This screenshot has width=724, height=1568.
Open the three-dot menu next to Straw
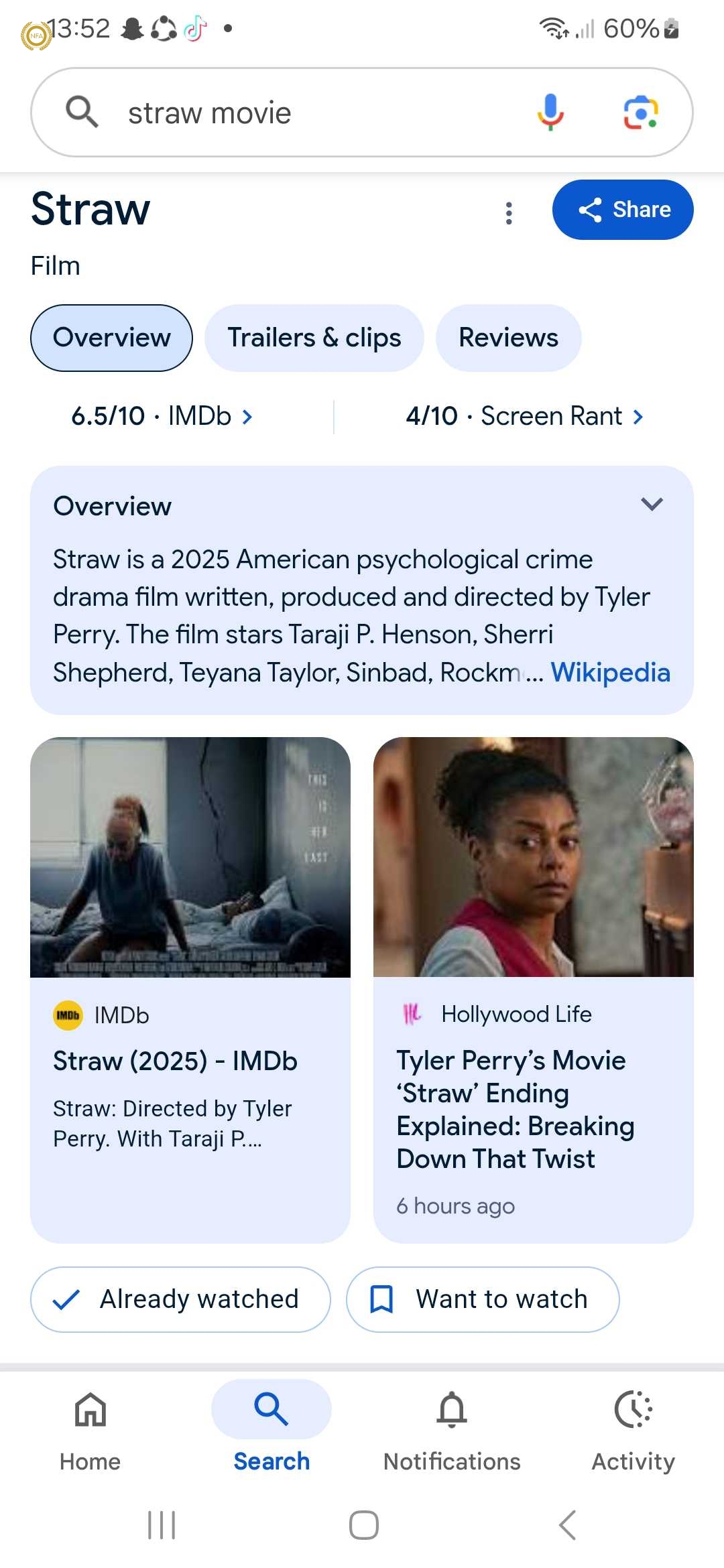(509, 213)
